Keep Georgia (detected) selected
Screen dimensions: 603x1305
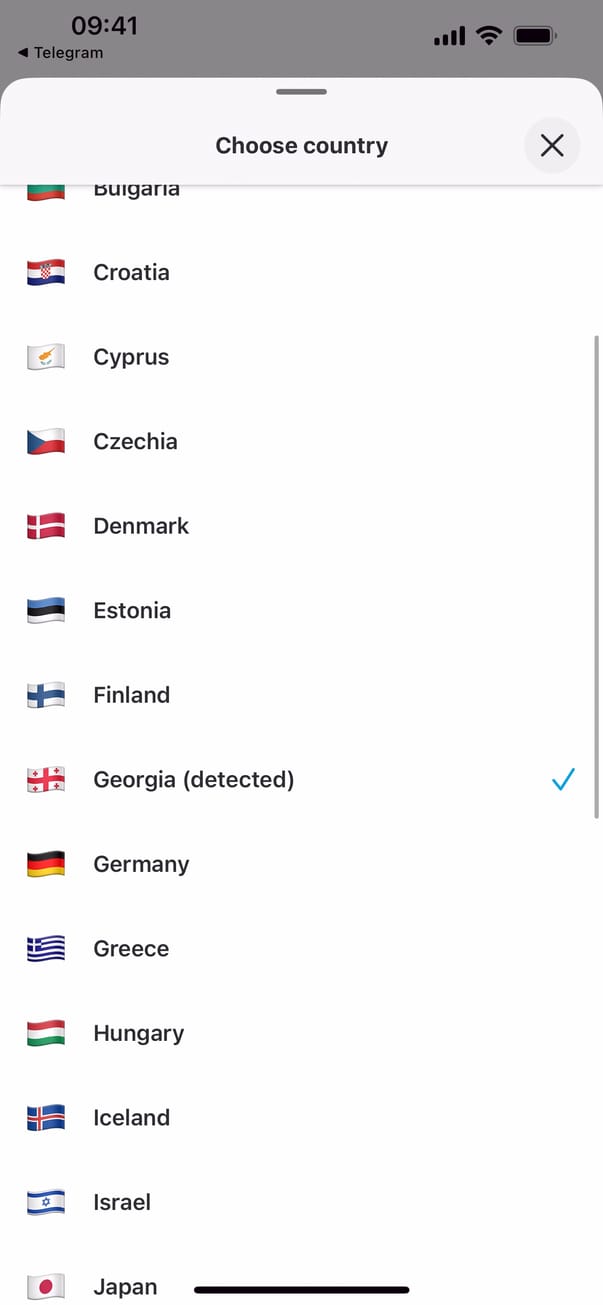pos(194,779)
